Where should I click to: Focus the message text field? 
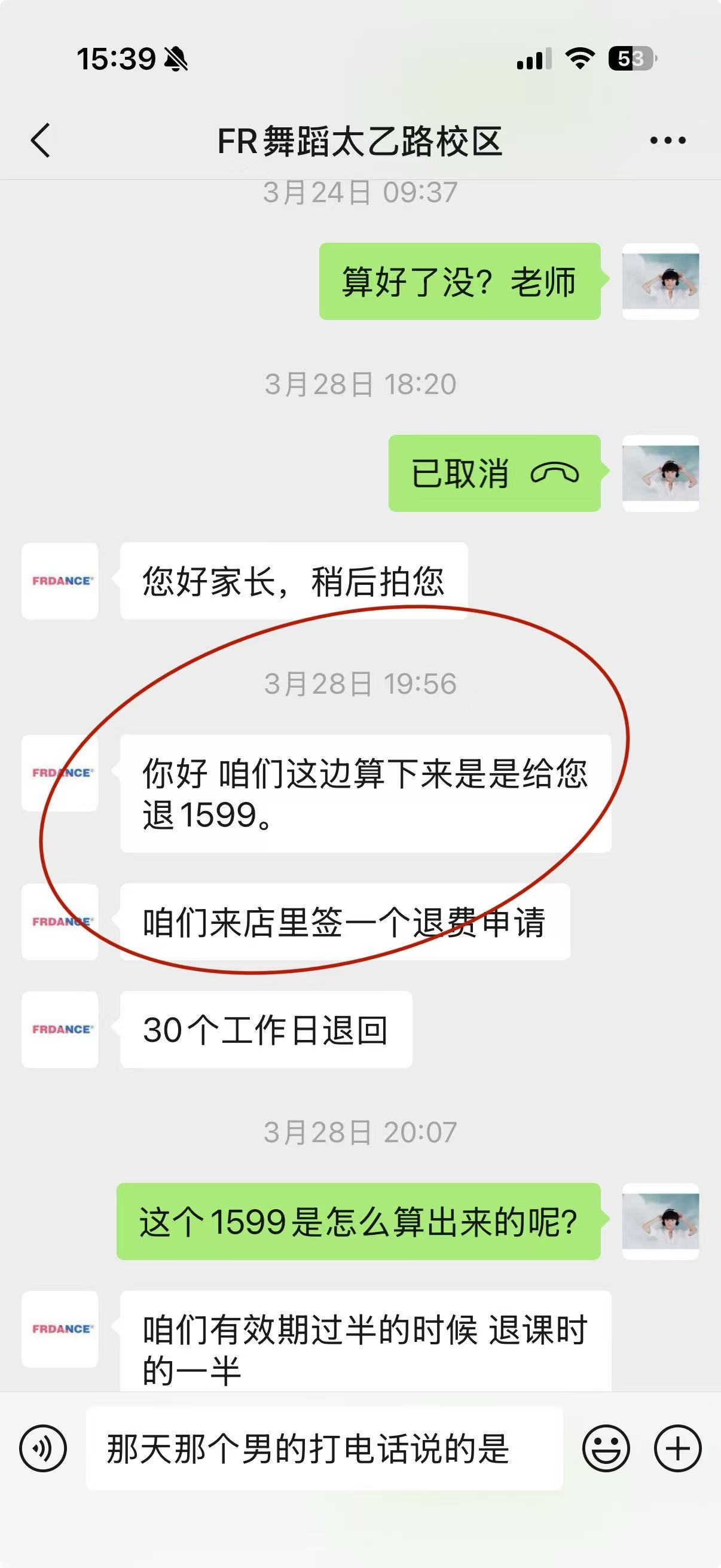[323, 1448]
